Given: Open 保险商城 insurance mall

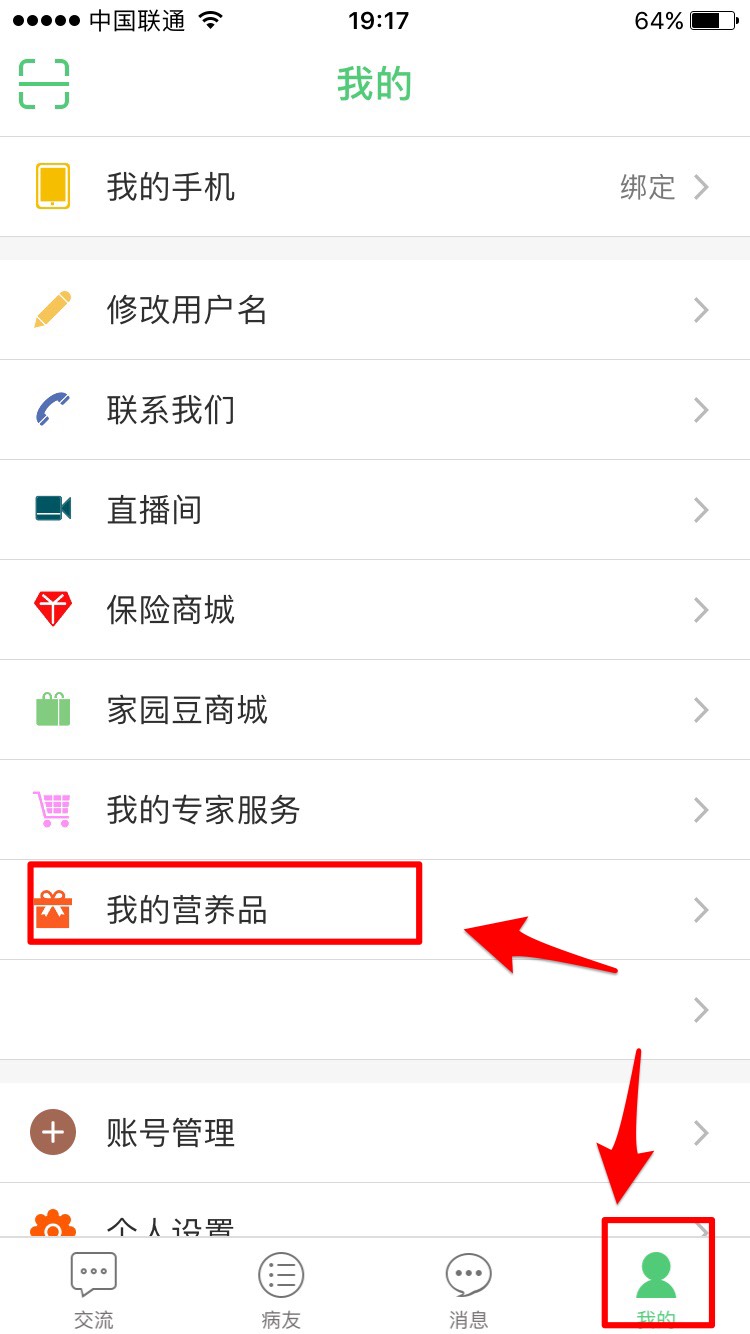Looking at the screenshot, I should click(x=375, y=610).
